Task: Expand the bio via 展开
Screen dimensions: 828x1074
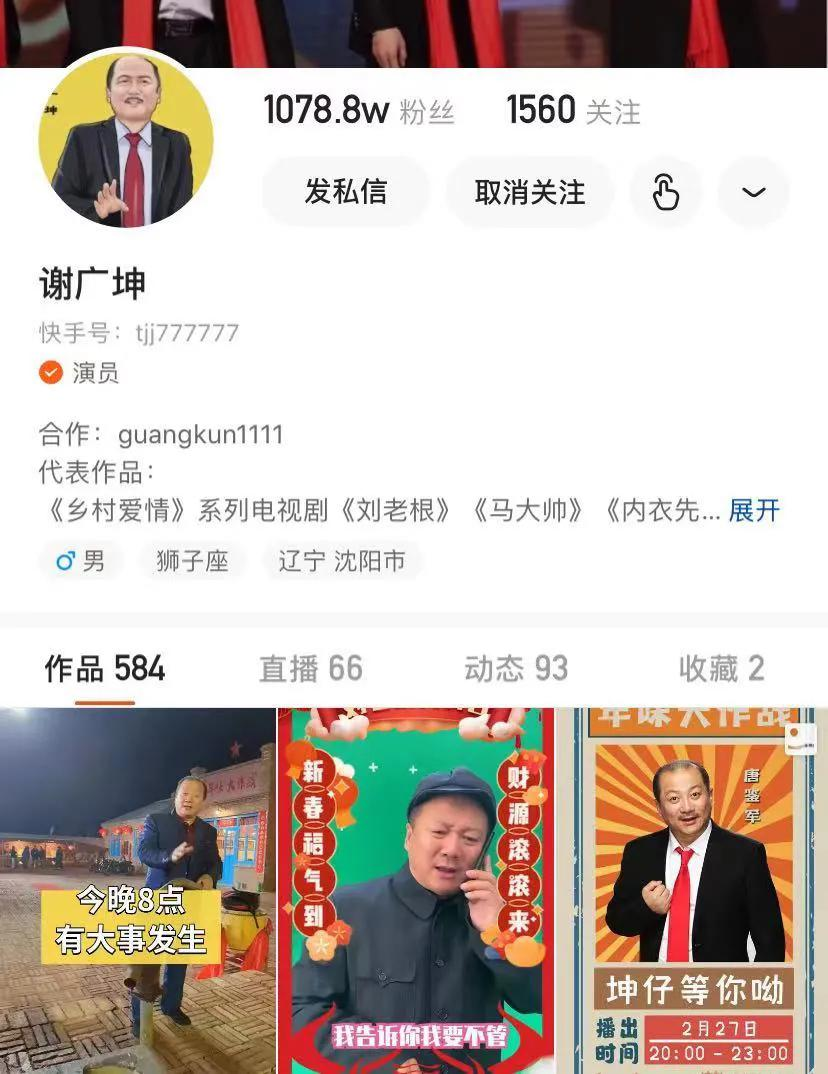Action: [x=754, y=511]
